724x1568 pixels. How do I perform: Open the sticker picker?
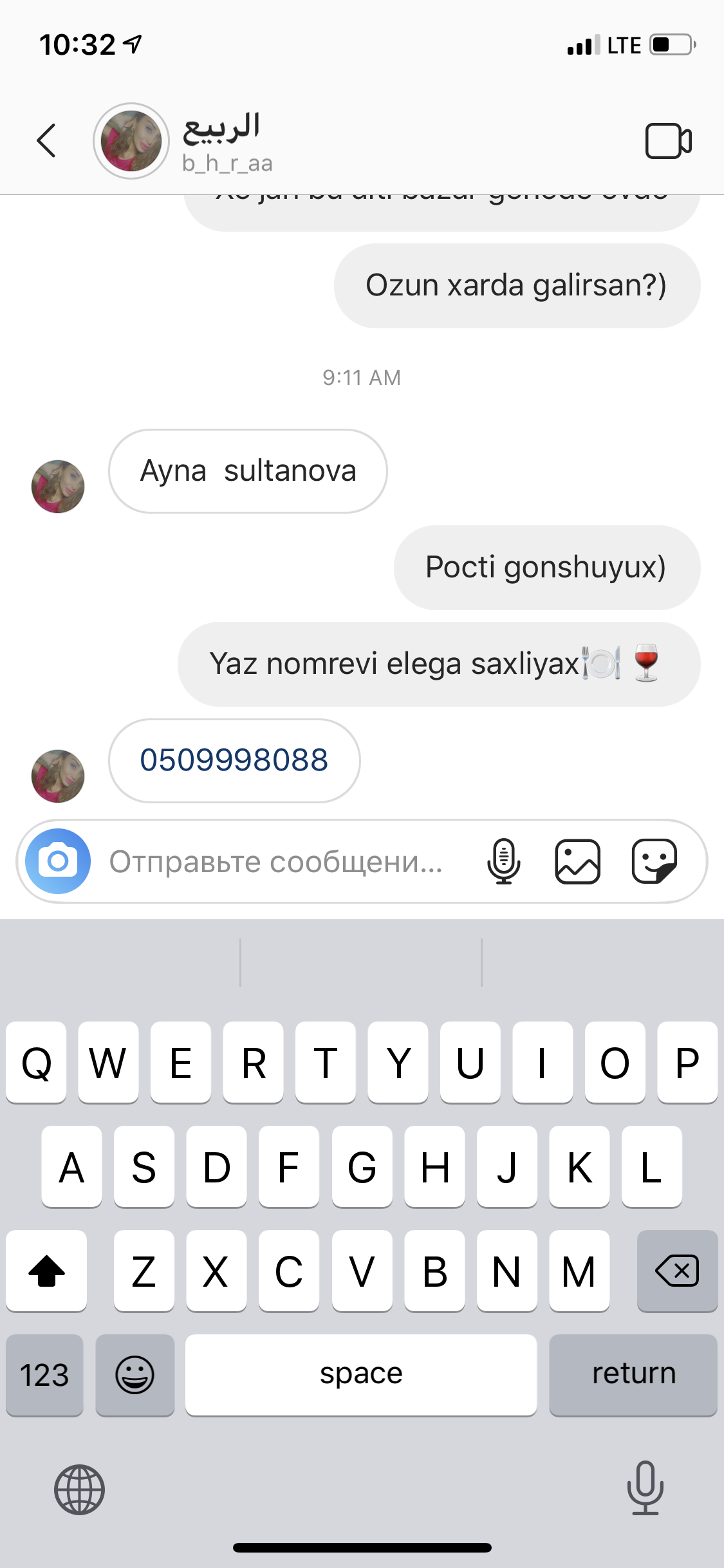654,861
